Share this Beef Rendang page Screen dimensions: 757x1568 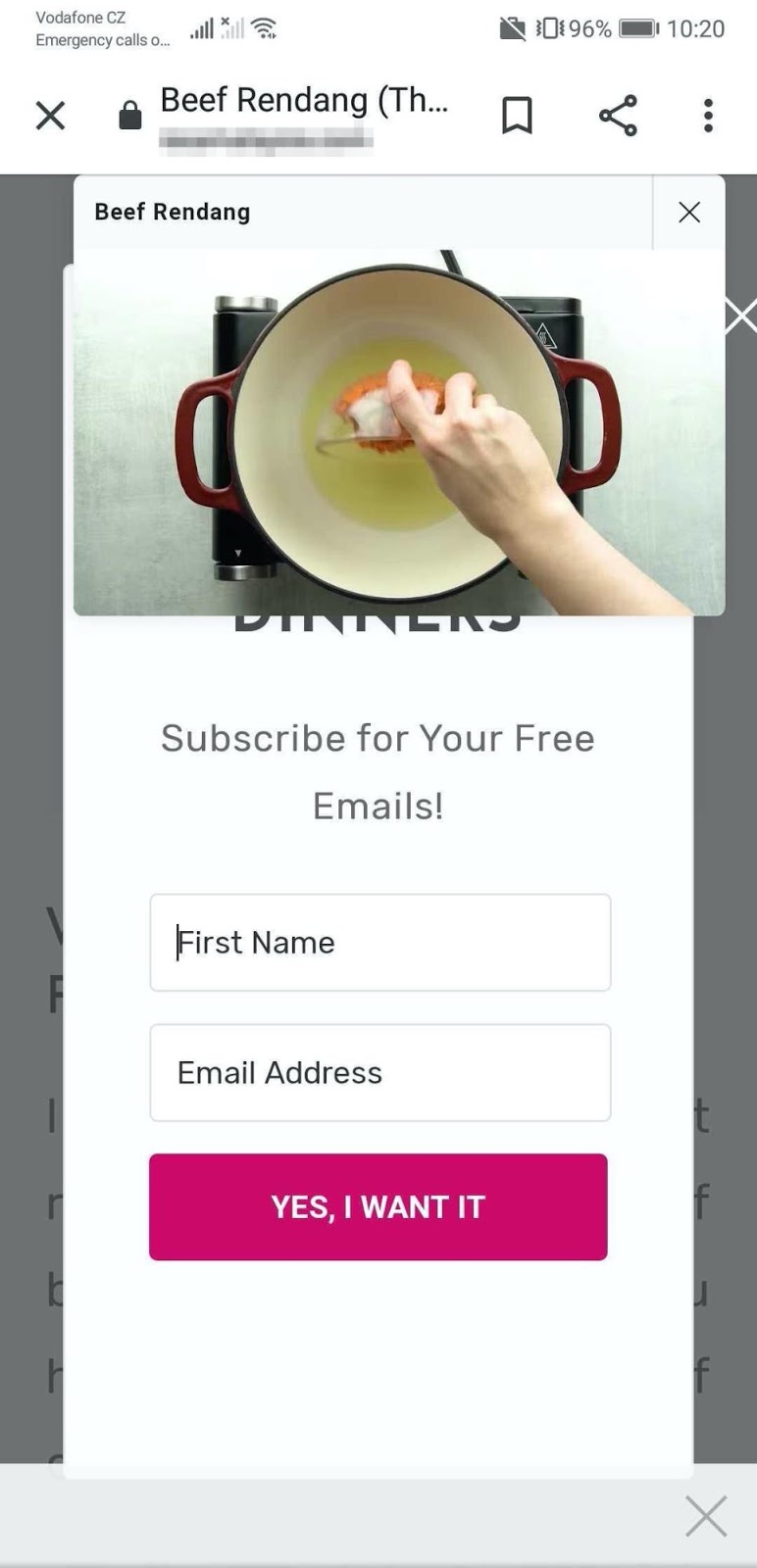pyautogui.click(x=618, y=116)
